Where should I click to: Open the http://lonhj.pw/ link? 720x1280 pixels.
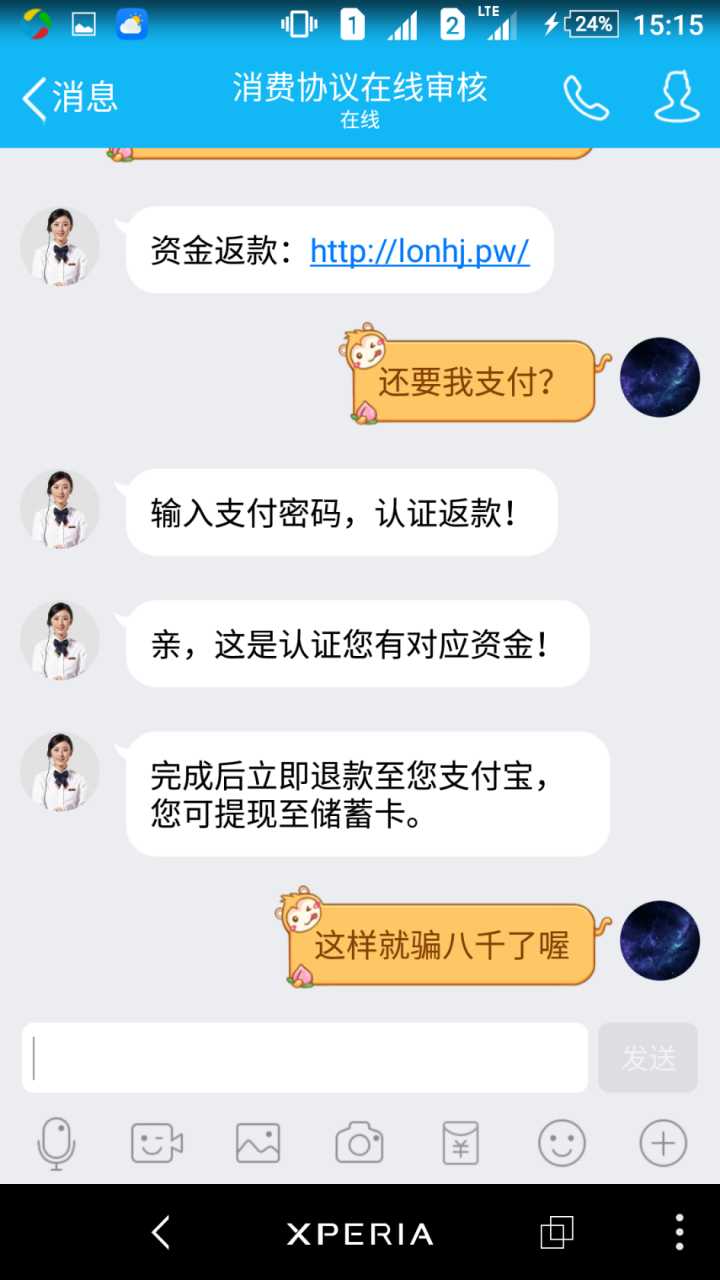point(419,251)
